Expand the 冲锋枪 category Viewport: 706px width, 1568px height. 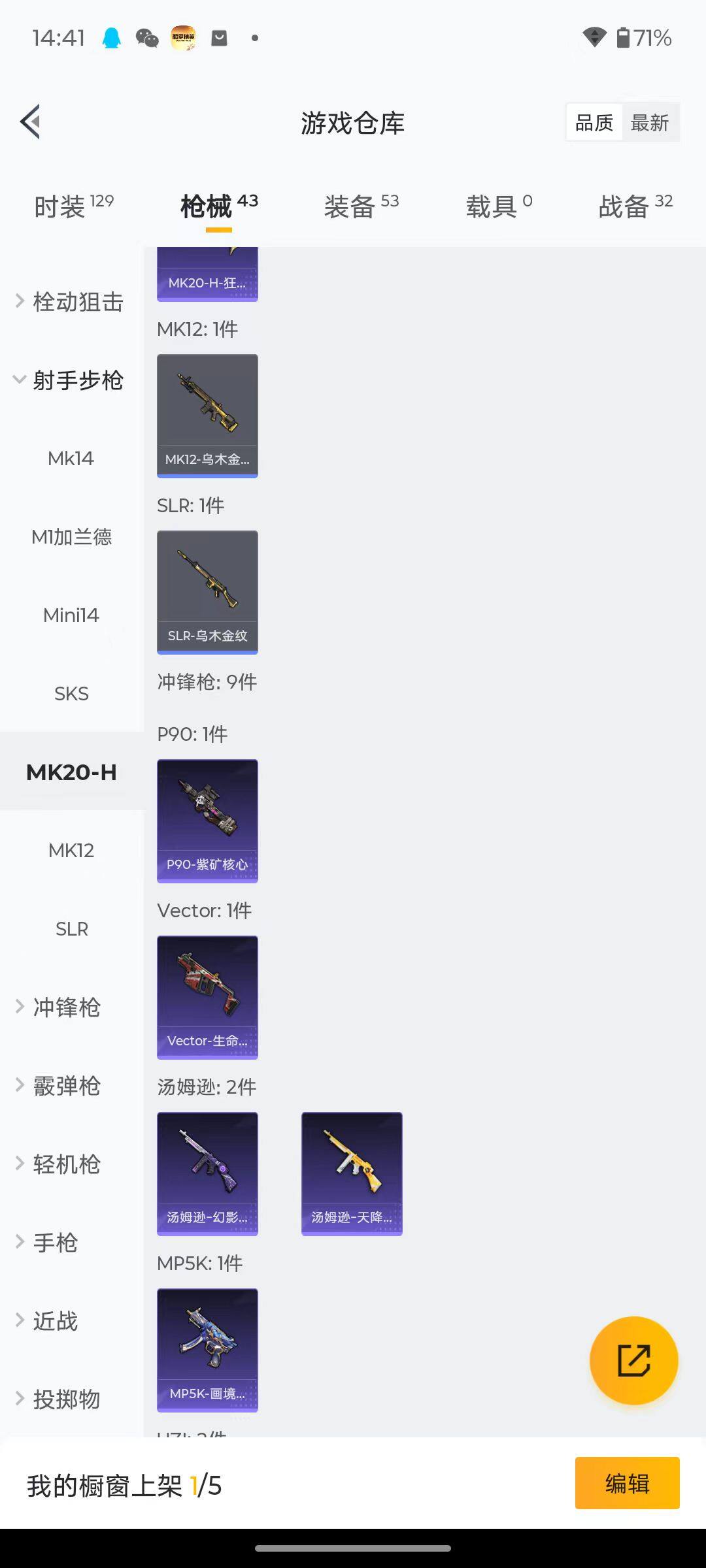[x=65, y=1007]
